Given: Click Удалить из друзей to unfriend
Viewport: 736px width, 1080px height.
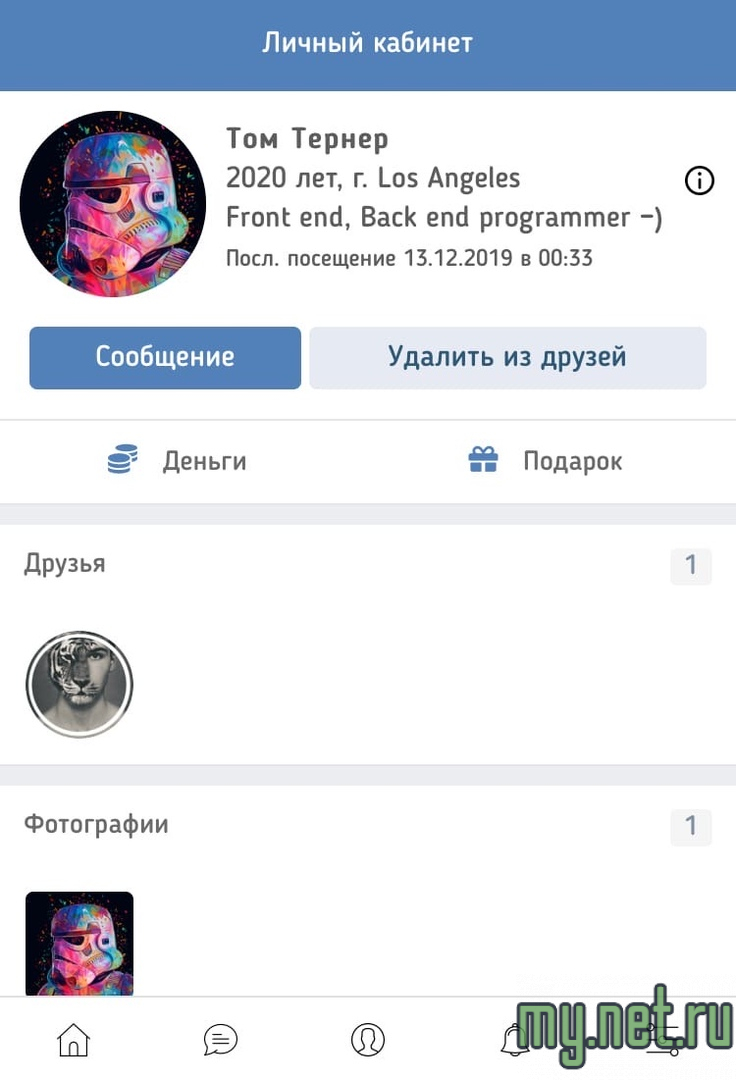Looking at the screenshot, I should [508, 357].
